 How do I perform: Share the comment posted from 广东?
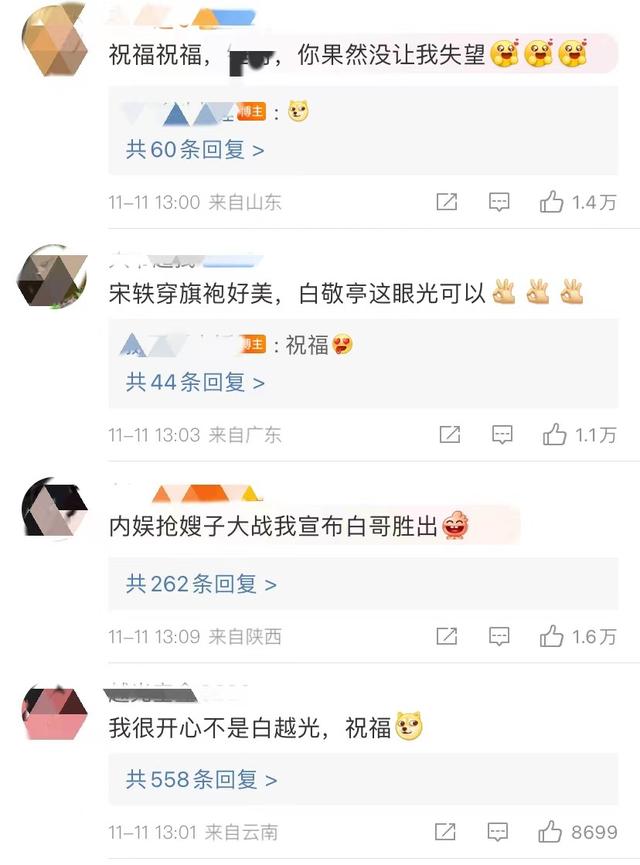point(450,435)
